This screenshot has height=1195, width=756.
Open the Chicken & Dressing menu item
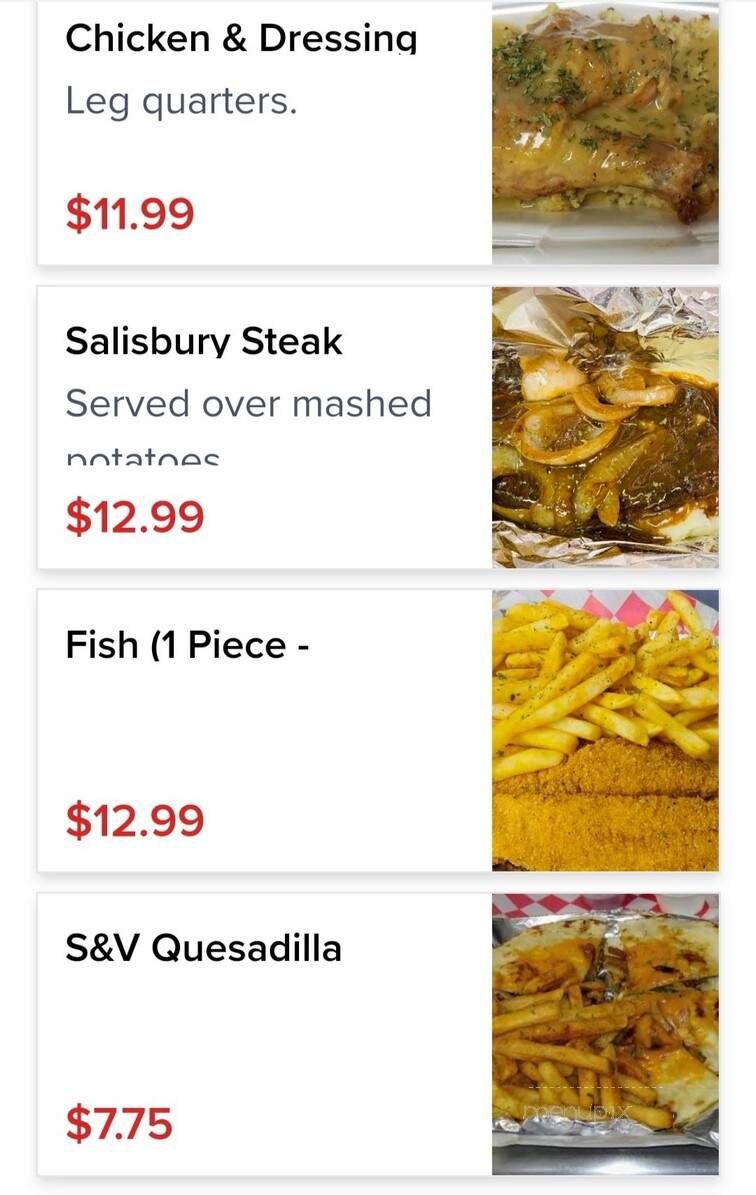coord(240,39)
